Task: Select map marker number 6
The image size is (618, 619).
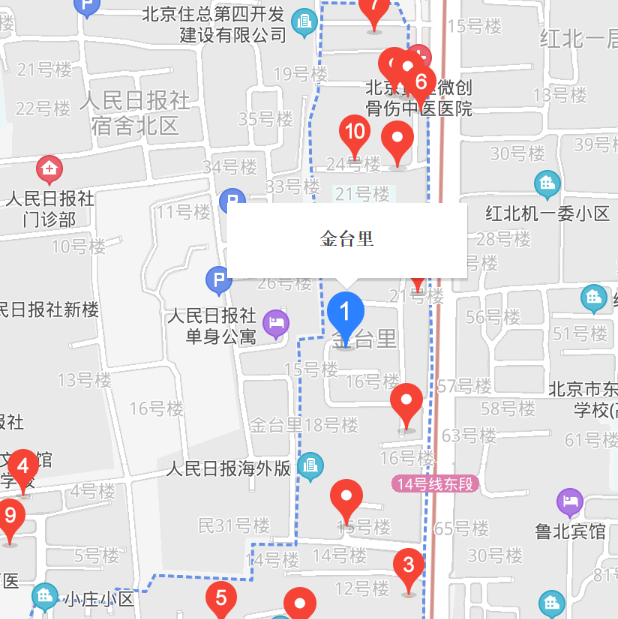Action: (420, 82)
